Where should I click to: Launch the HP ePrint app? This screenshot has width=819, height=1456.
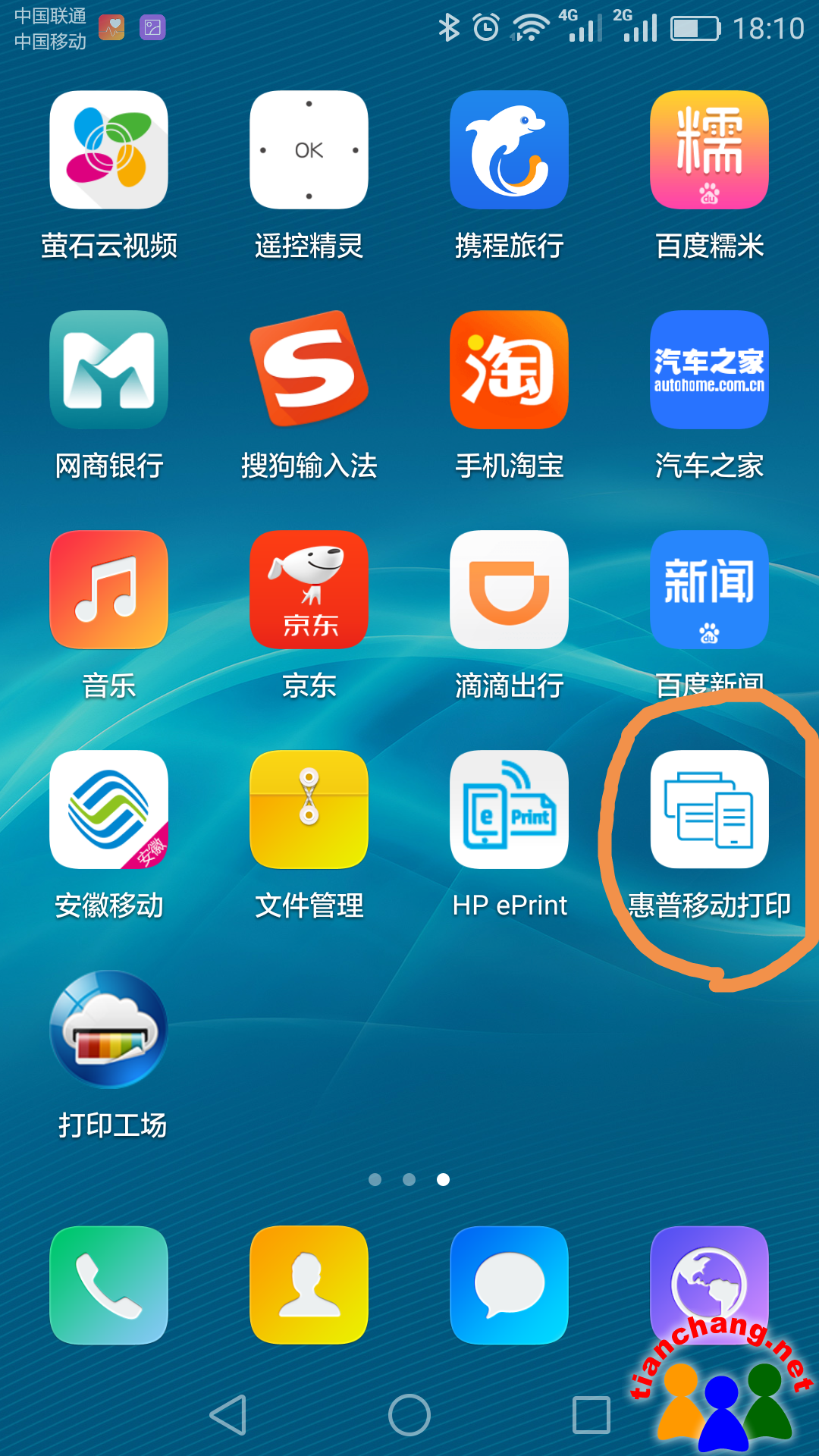click(509, 810)
